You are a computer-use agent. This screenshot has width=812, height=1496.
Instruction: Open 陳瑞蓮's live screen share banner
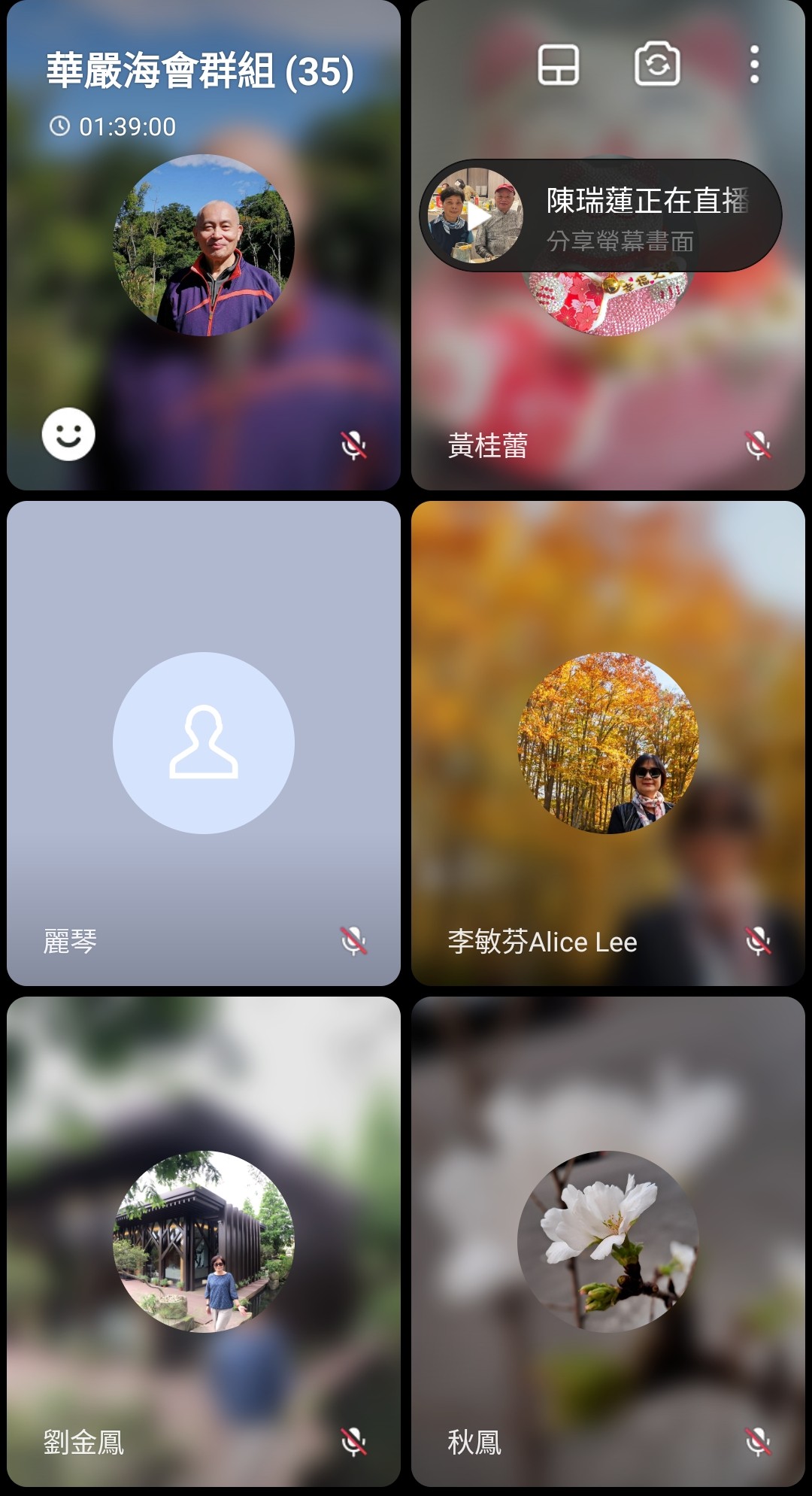[x=601, y=216]
